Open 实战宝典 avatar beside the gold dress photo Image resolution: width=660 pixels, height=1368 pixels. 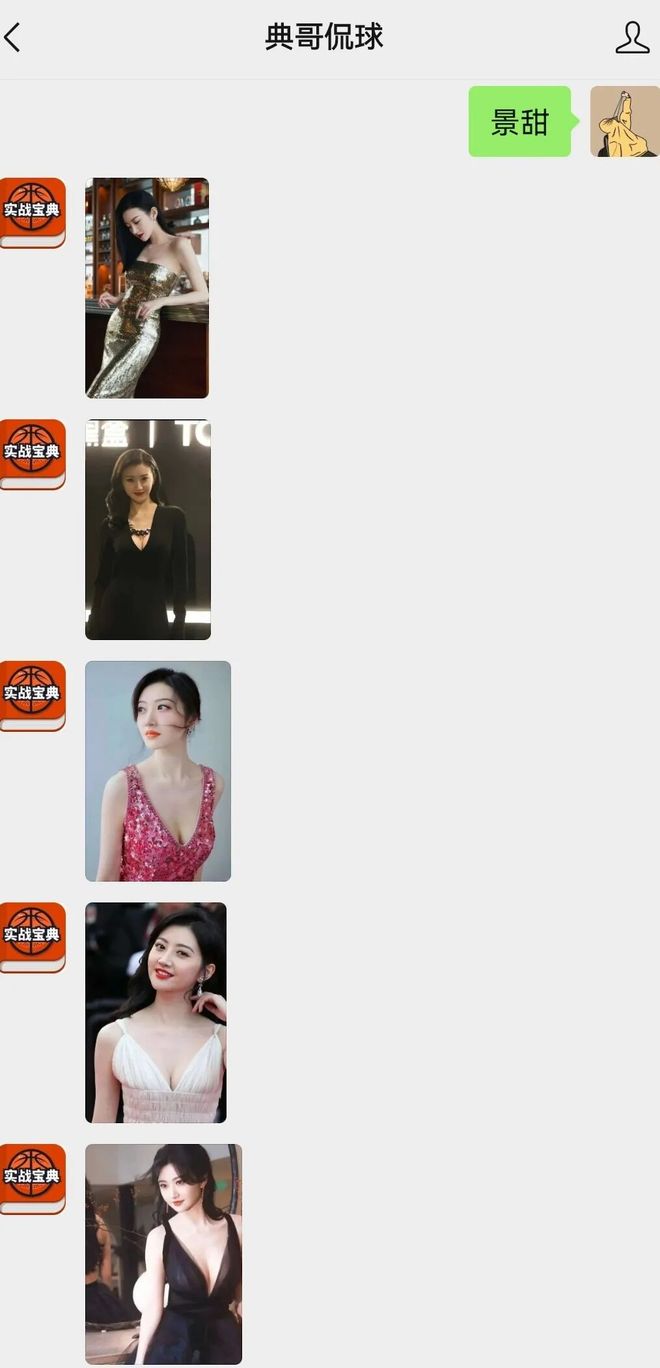coord(32,213)
